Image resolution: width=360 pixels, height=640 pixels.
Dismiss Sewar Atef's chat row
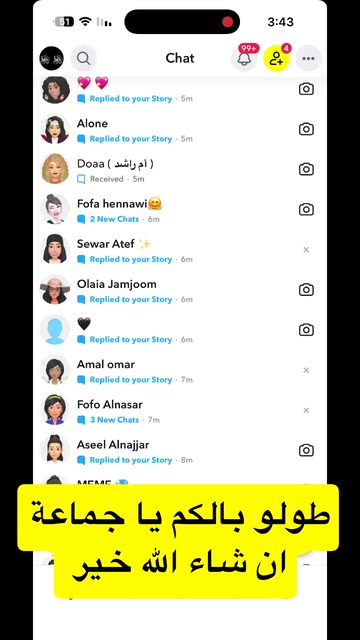(x=306, y=250)
